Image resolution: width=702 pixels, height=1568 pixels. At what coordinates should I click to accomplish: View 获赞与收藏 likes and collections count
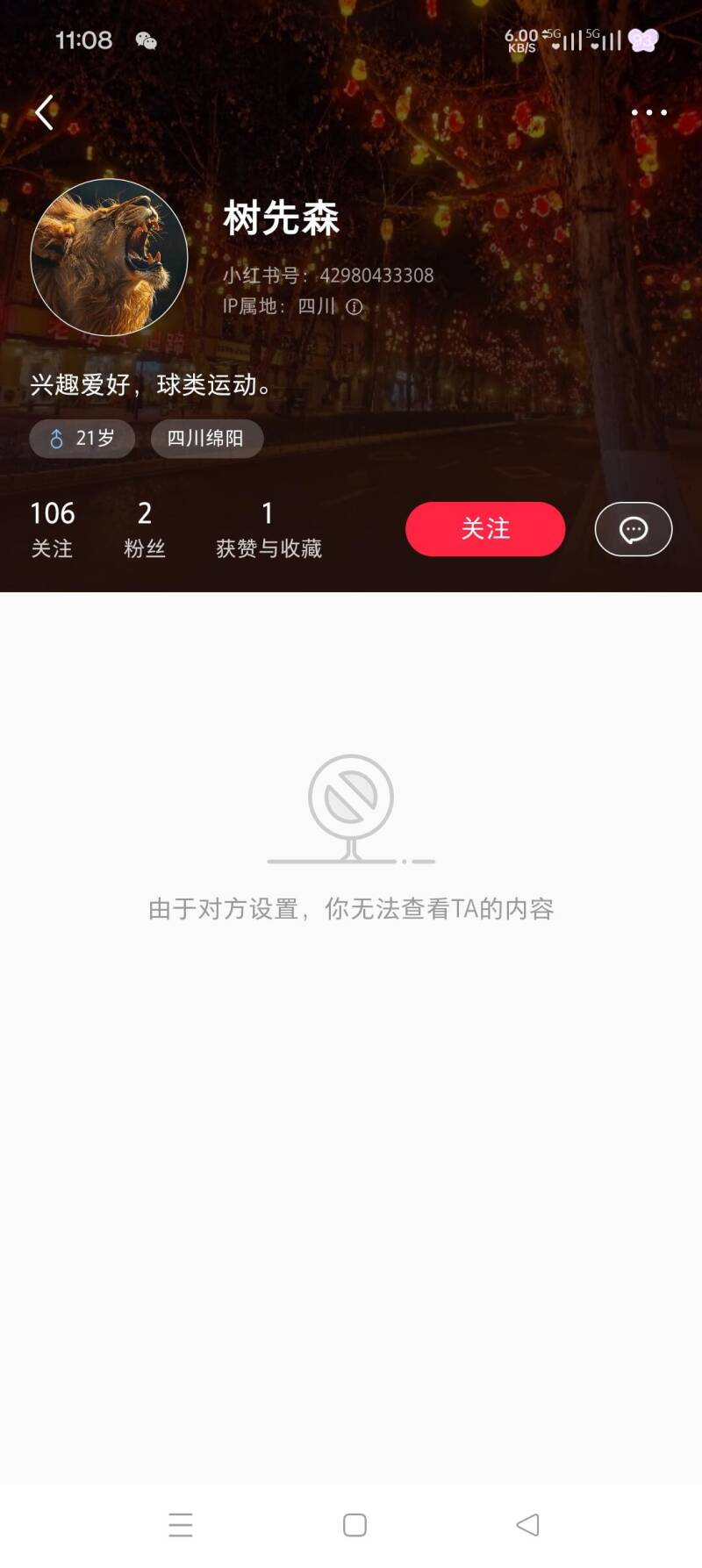tap(269, 528)
